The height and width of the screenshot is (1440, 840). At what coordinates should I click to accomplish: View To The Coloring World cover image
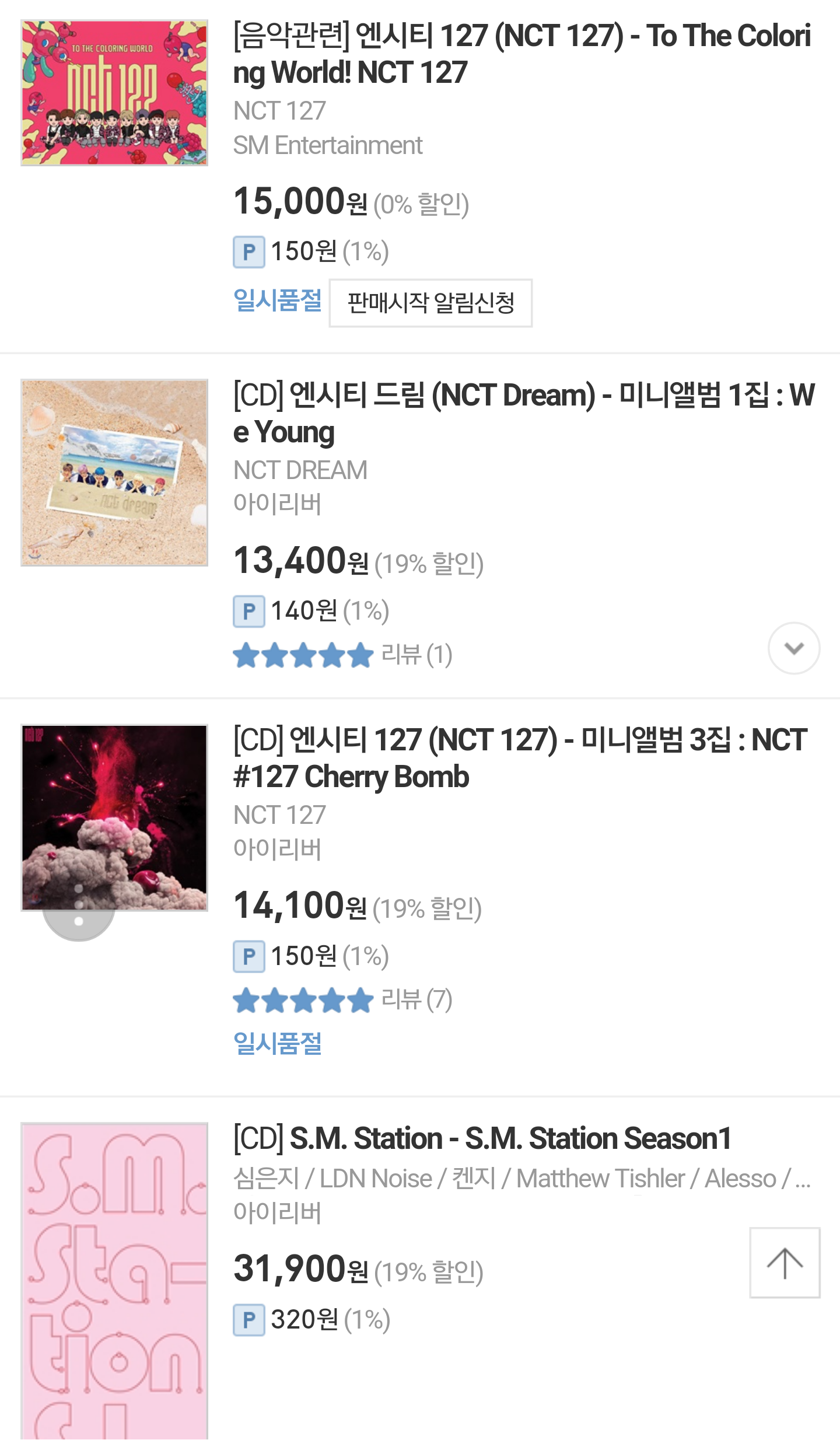(114, 93)
